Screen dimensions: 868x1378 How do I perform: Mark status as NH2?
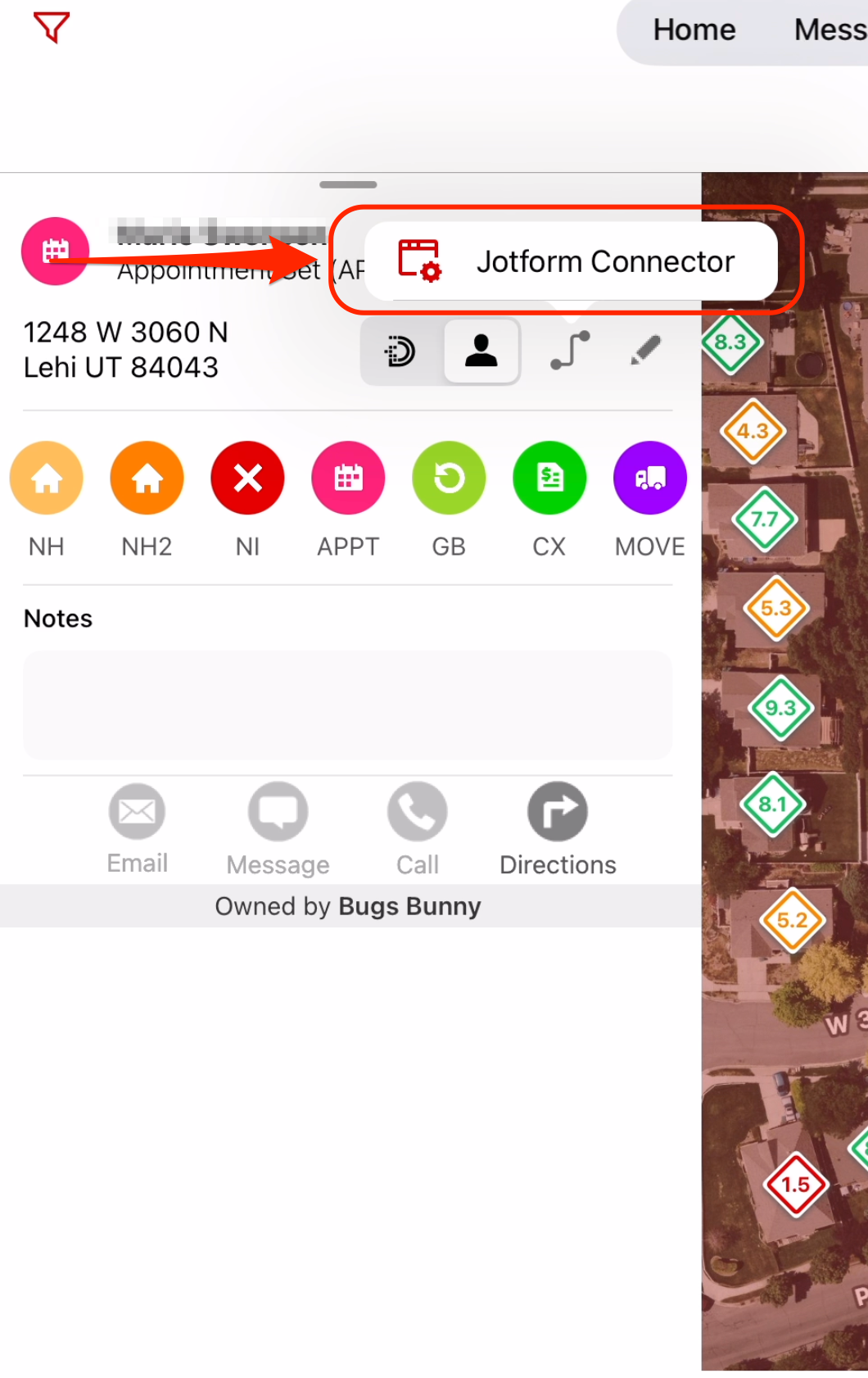pos(147,478)
